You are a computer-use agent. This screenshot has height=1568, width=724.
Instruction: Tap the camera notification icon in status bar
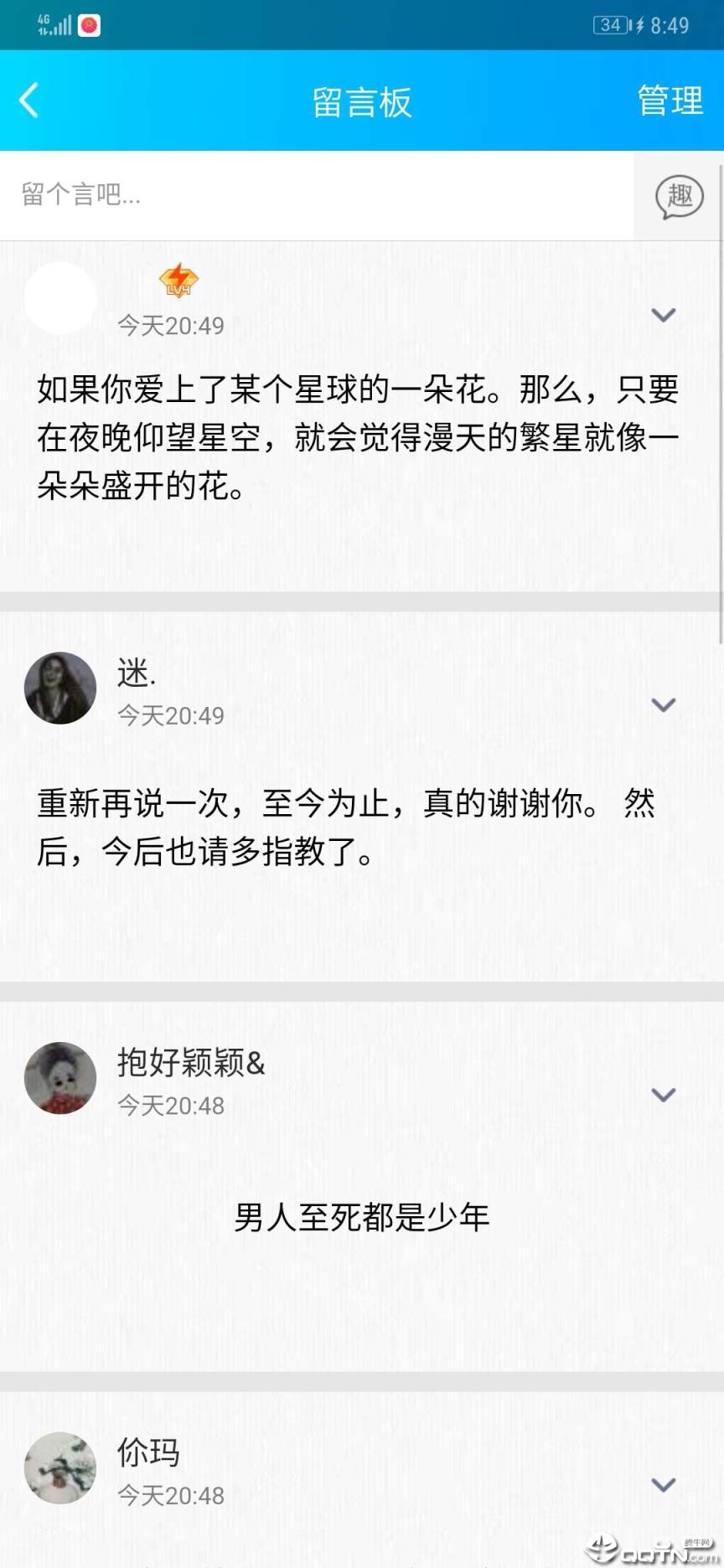pos(90,25)
